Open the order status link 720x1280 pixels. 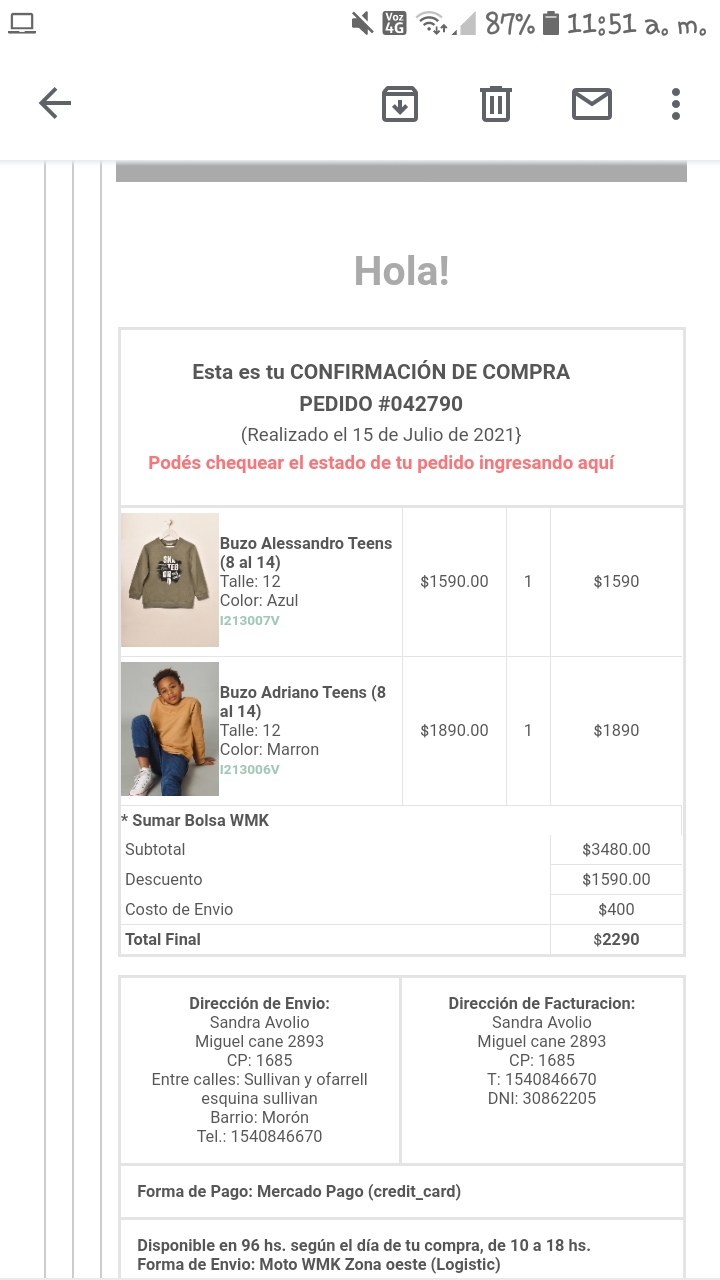(381, 463)
